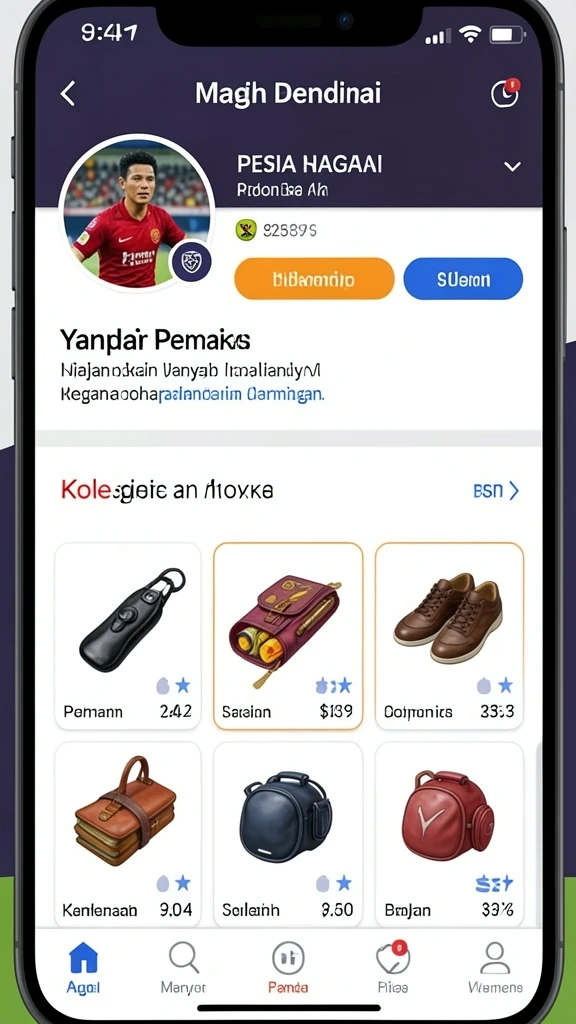Switch to the Wemens profile tab

495,967
